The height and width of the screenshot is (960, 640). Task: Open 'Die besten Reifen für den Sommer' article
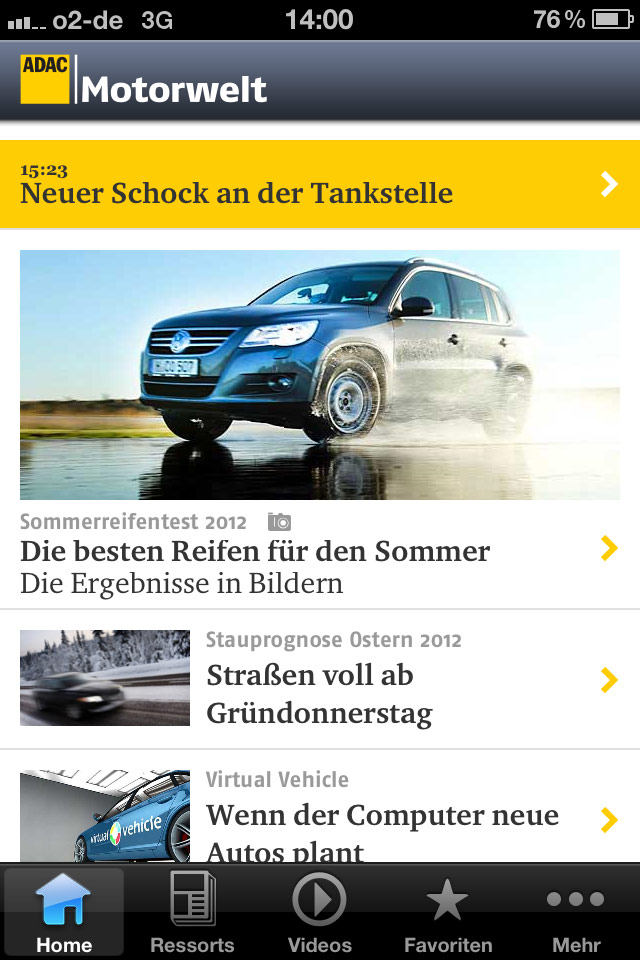(320, 552)
